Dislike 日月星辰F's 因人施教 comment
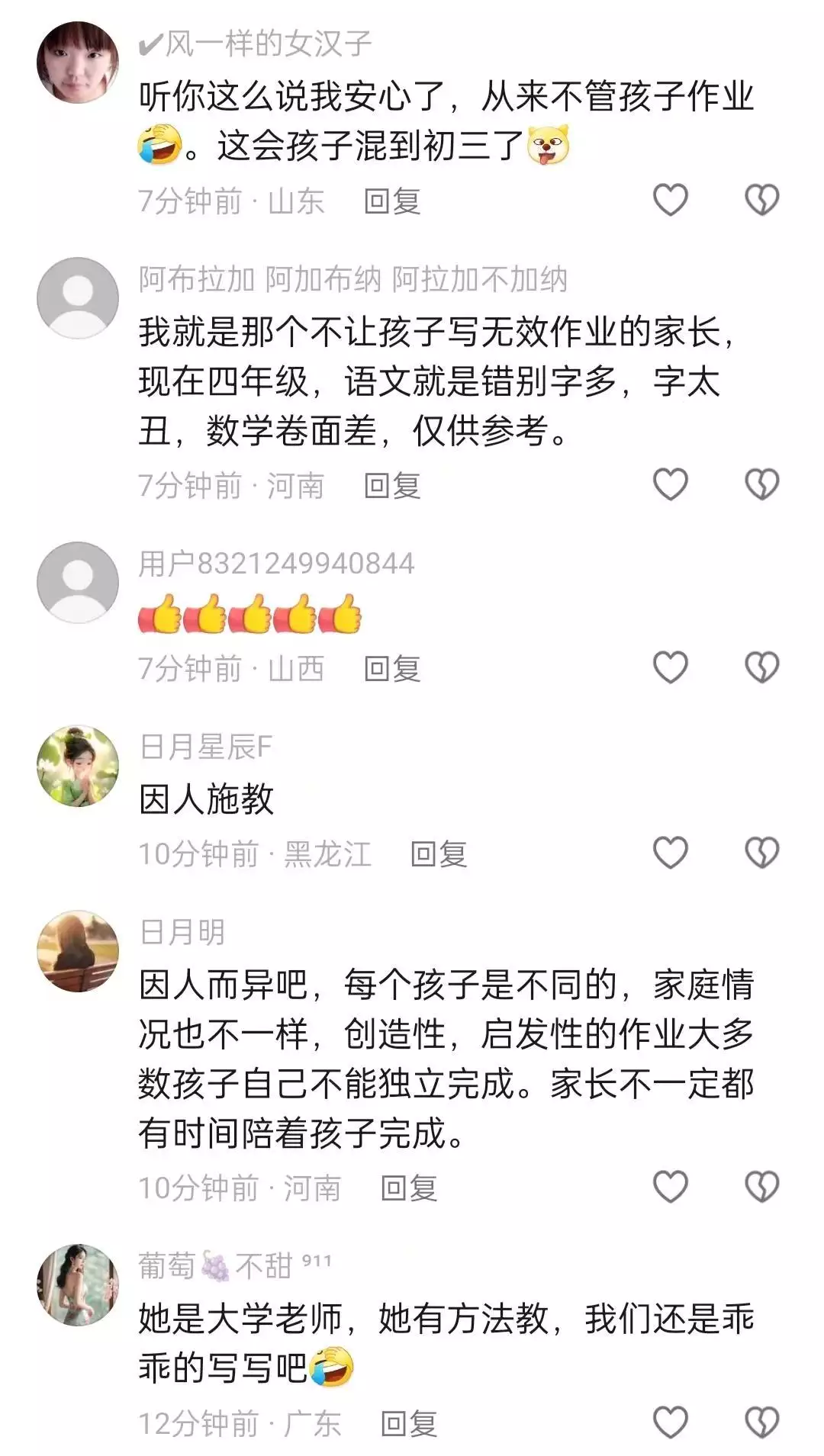This screenshot has height=1456, width=824. click(x=761, y=853)
